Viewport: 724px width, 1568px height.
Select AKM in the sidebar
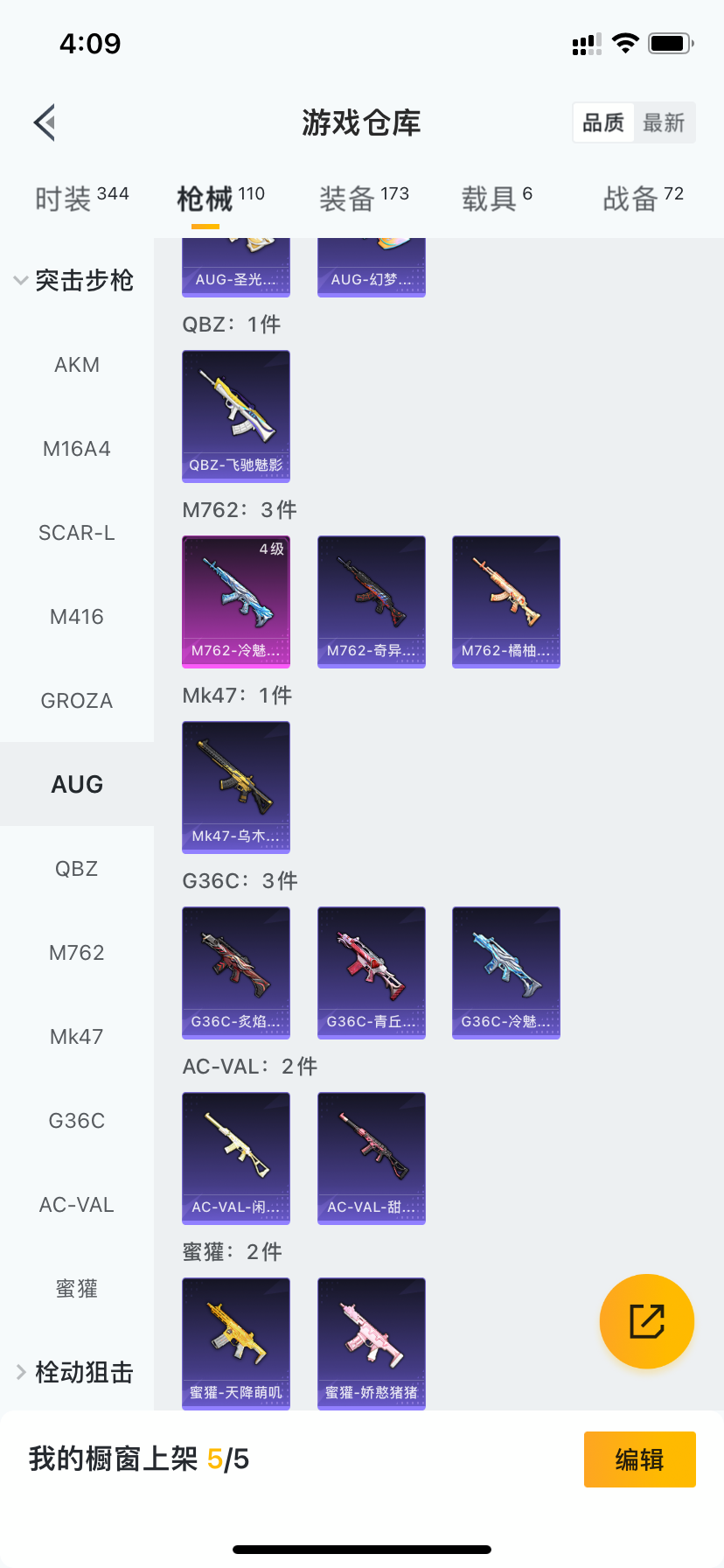pos(77,365)
